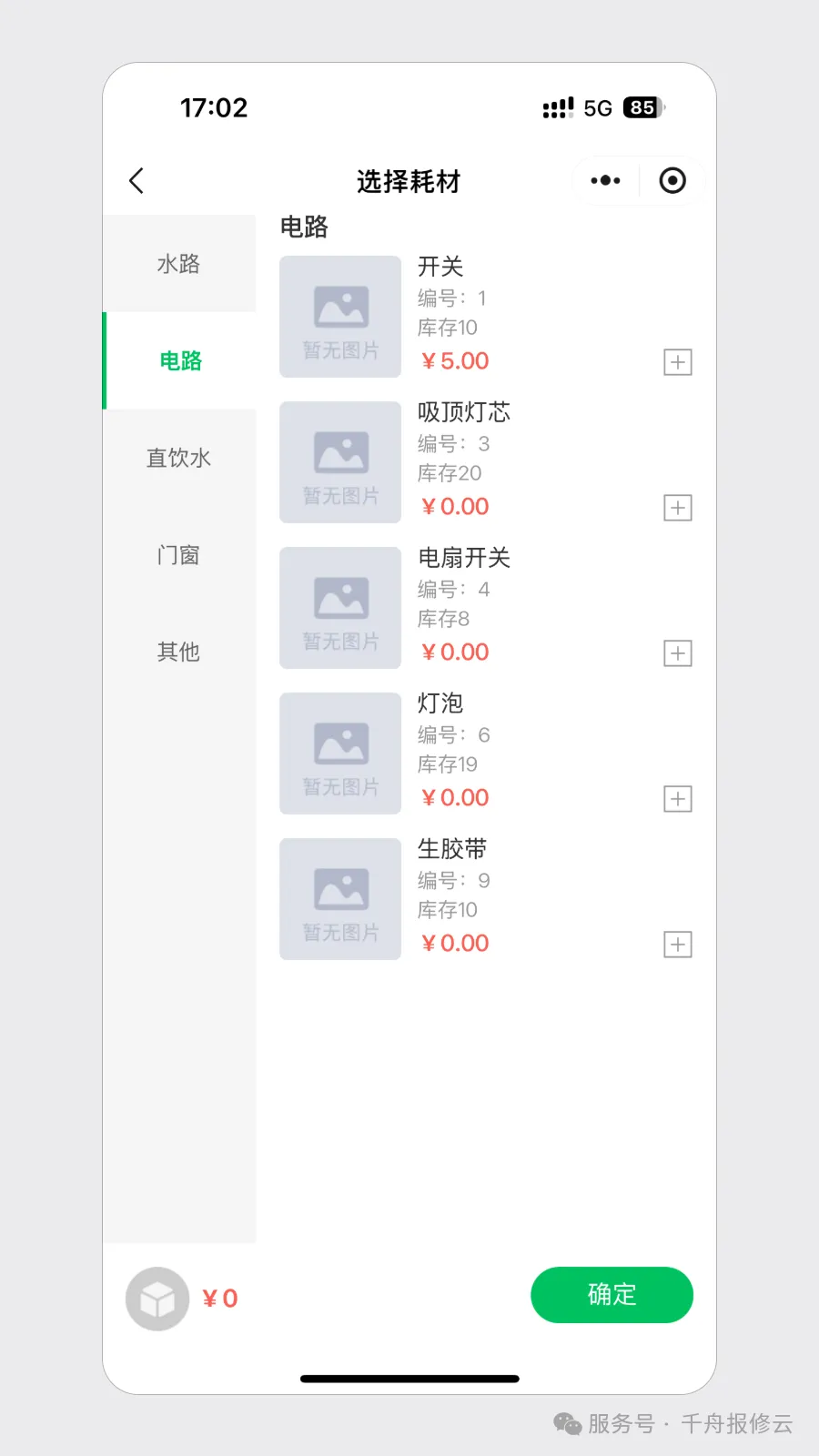Tap the back arrow at top left
The height and width of the screenshot is (1456, 819).
coord(136,181)
